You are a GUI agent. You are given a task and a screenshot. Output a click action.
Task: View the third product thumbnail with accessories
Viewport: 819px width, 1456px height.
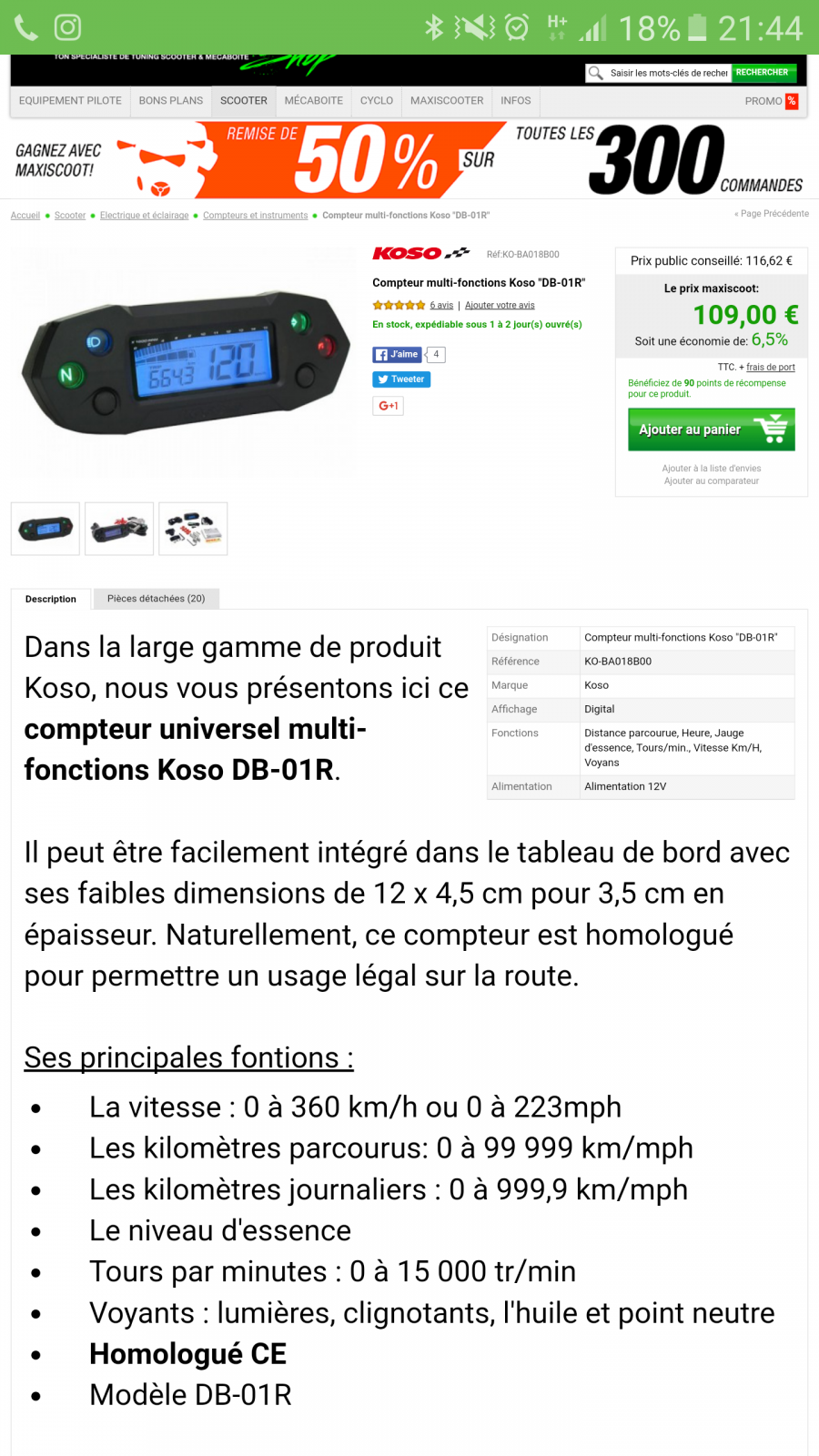[x=193, y=529]
